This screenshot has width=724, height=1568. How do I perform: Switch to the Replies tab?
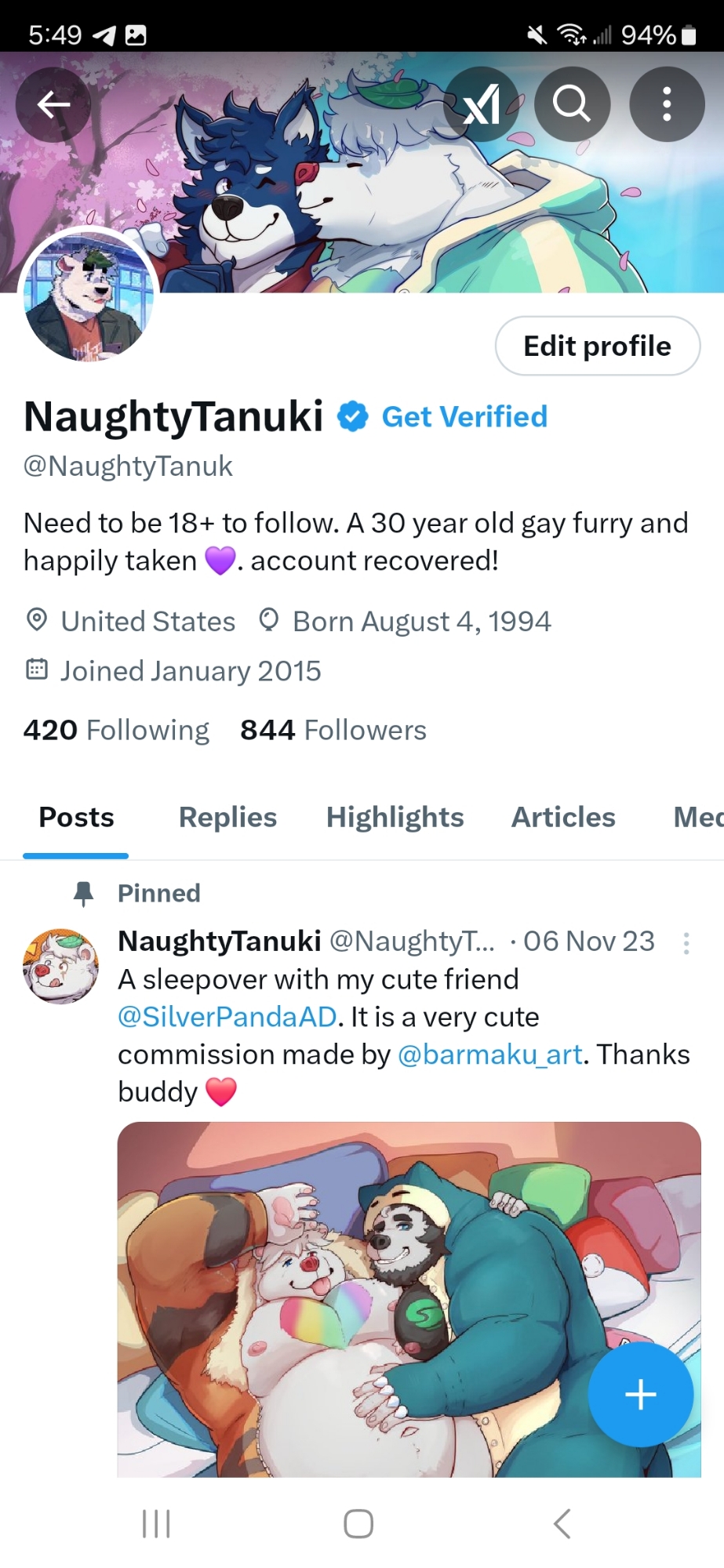[x=227, y=817]
